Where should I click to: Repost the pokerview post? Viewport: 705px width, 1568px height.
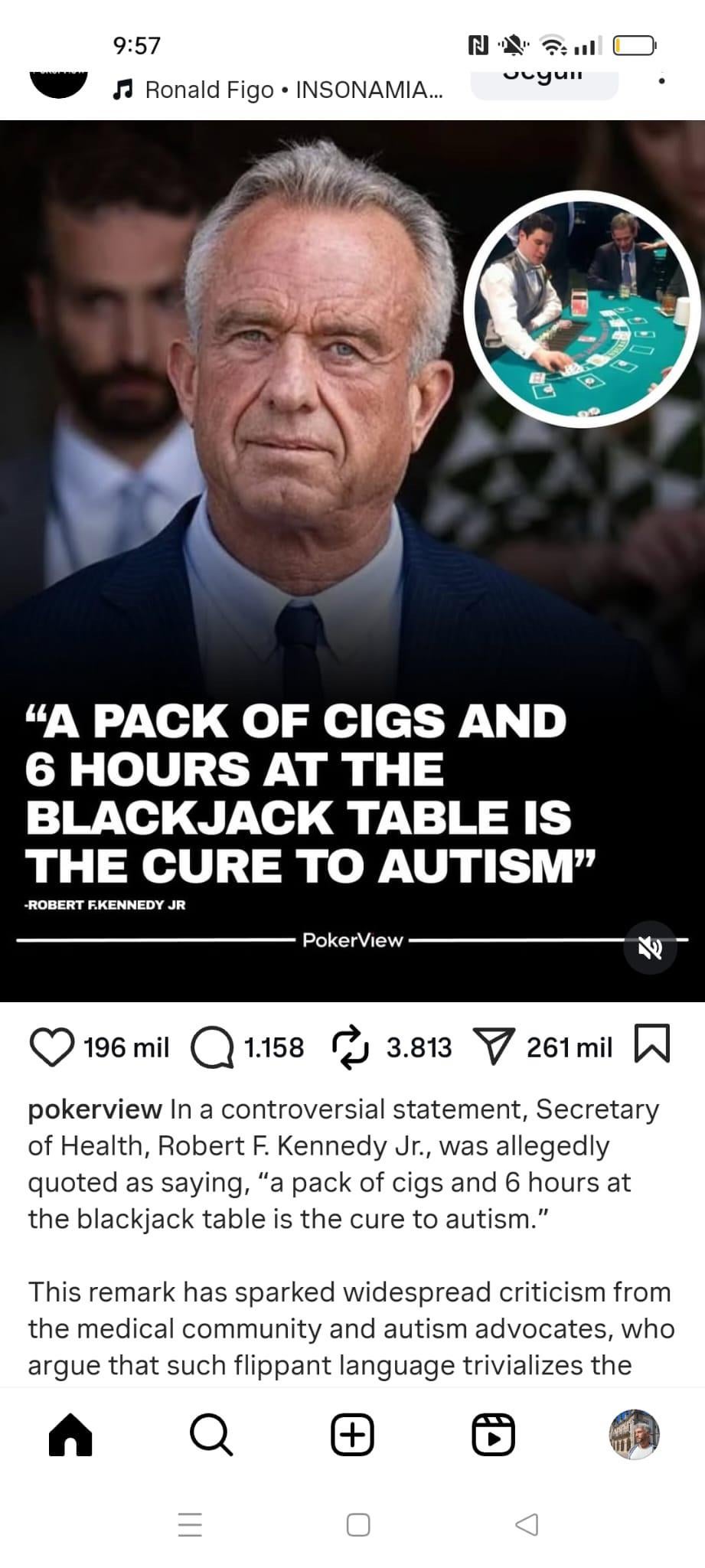[x=348, y=1047]
